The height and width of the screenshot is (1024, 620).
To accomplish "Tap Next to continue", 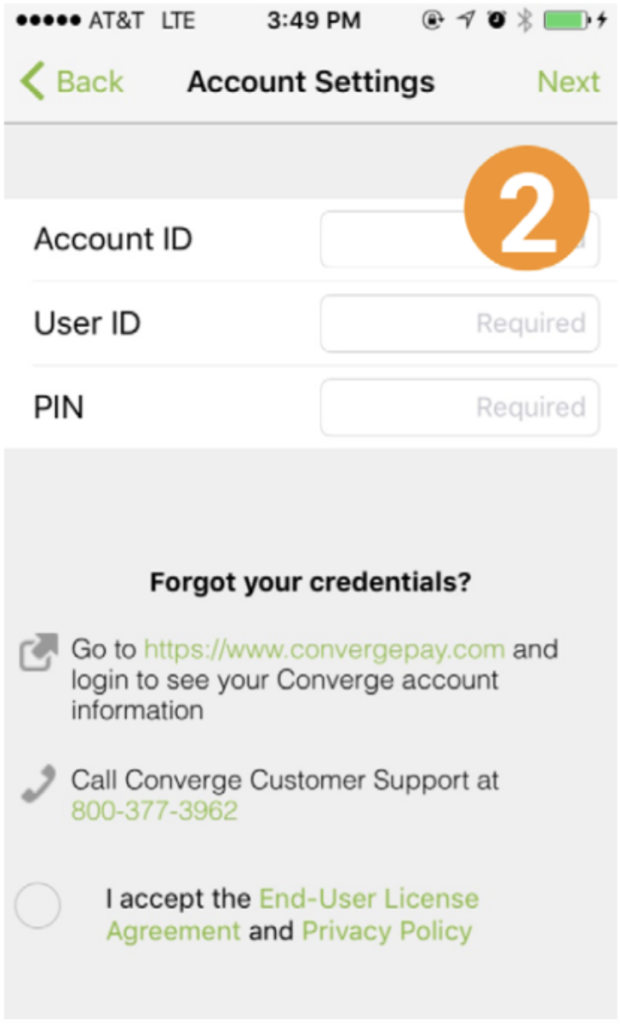I will pyautogui.click(x=568, y=82).
